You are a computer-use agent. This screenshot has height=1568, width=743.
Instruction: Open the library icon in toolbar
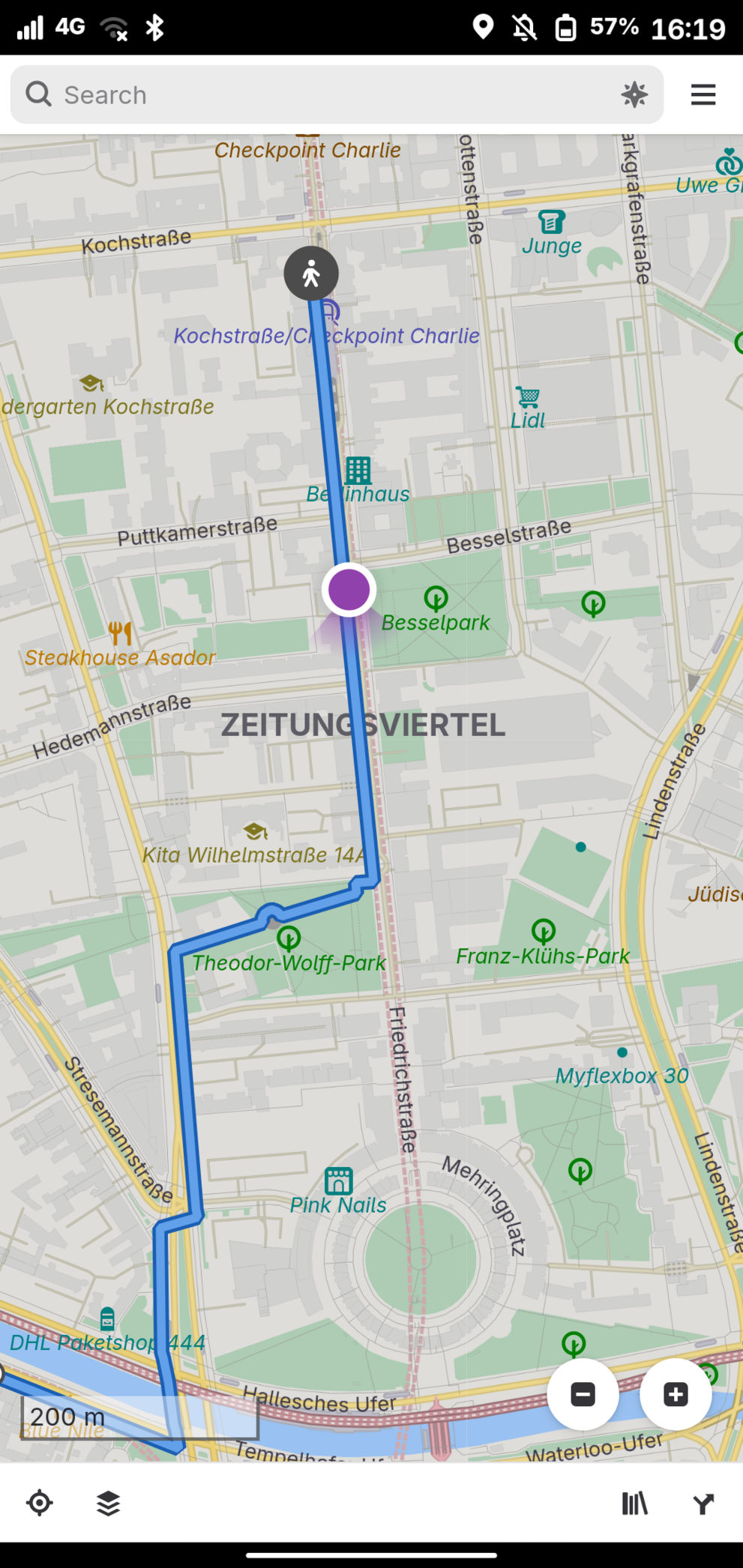pyautogui.click(x=634, y=1503)
